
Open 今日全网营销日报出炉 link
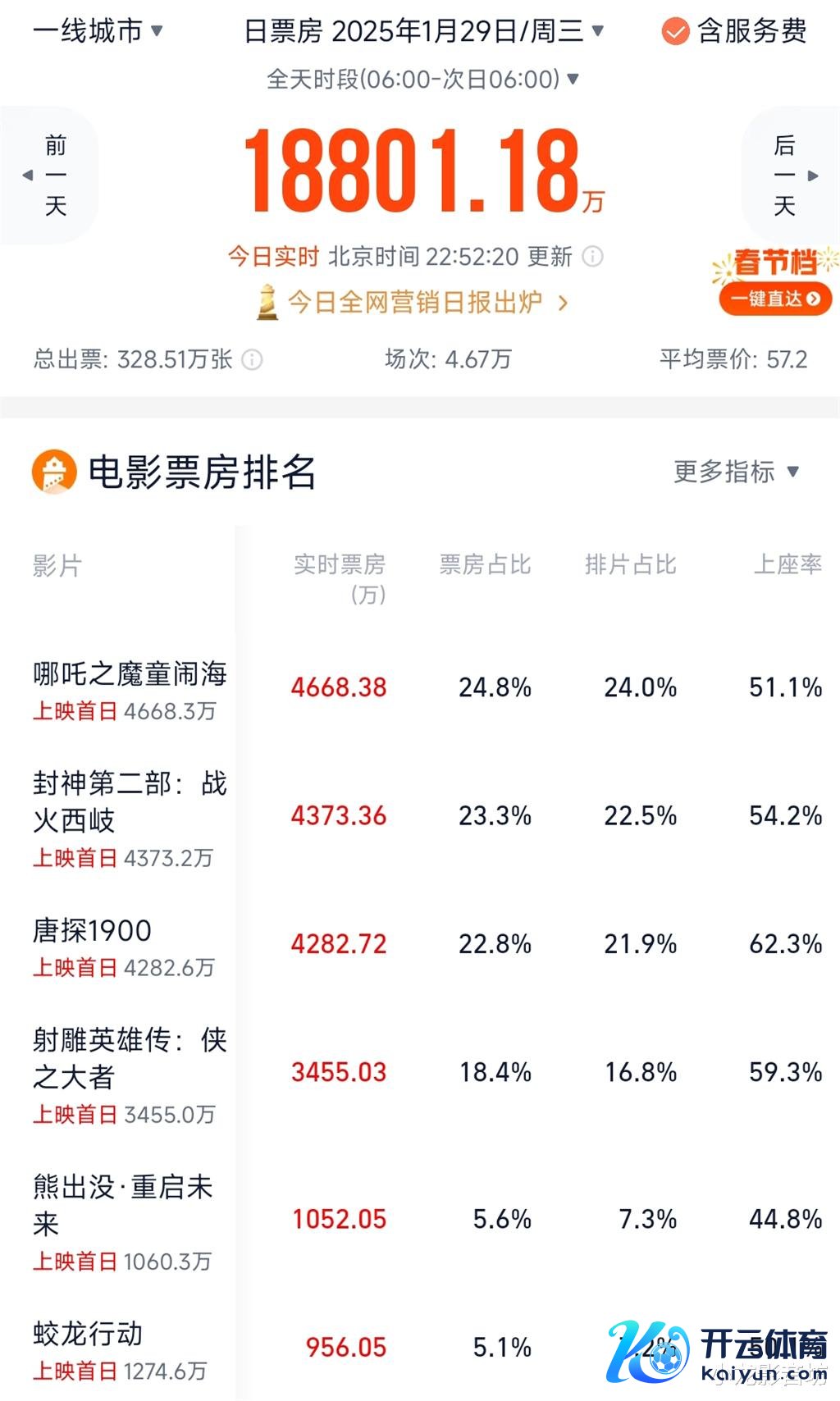click(x=413, y=302)
